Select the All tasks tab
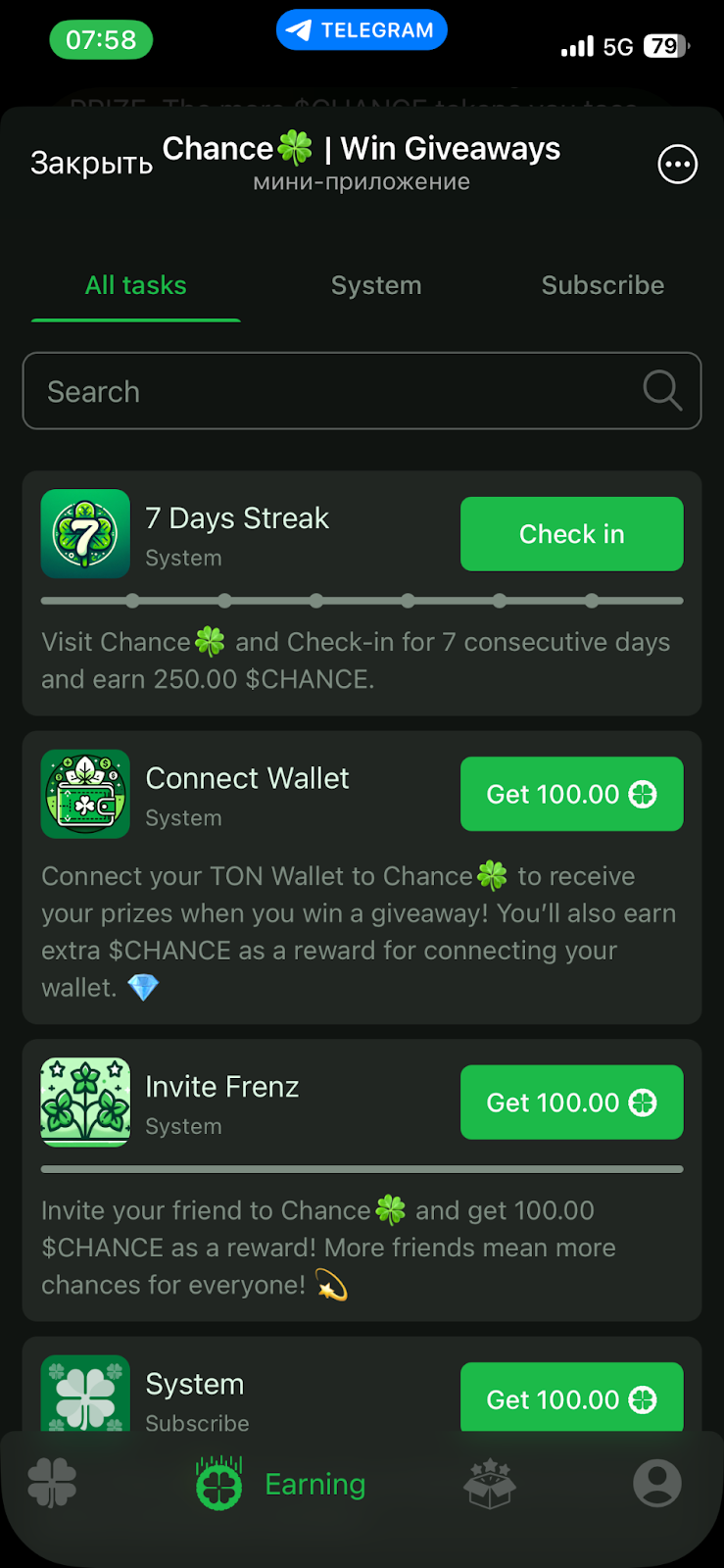 pos(135,285)
